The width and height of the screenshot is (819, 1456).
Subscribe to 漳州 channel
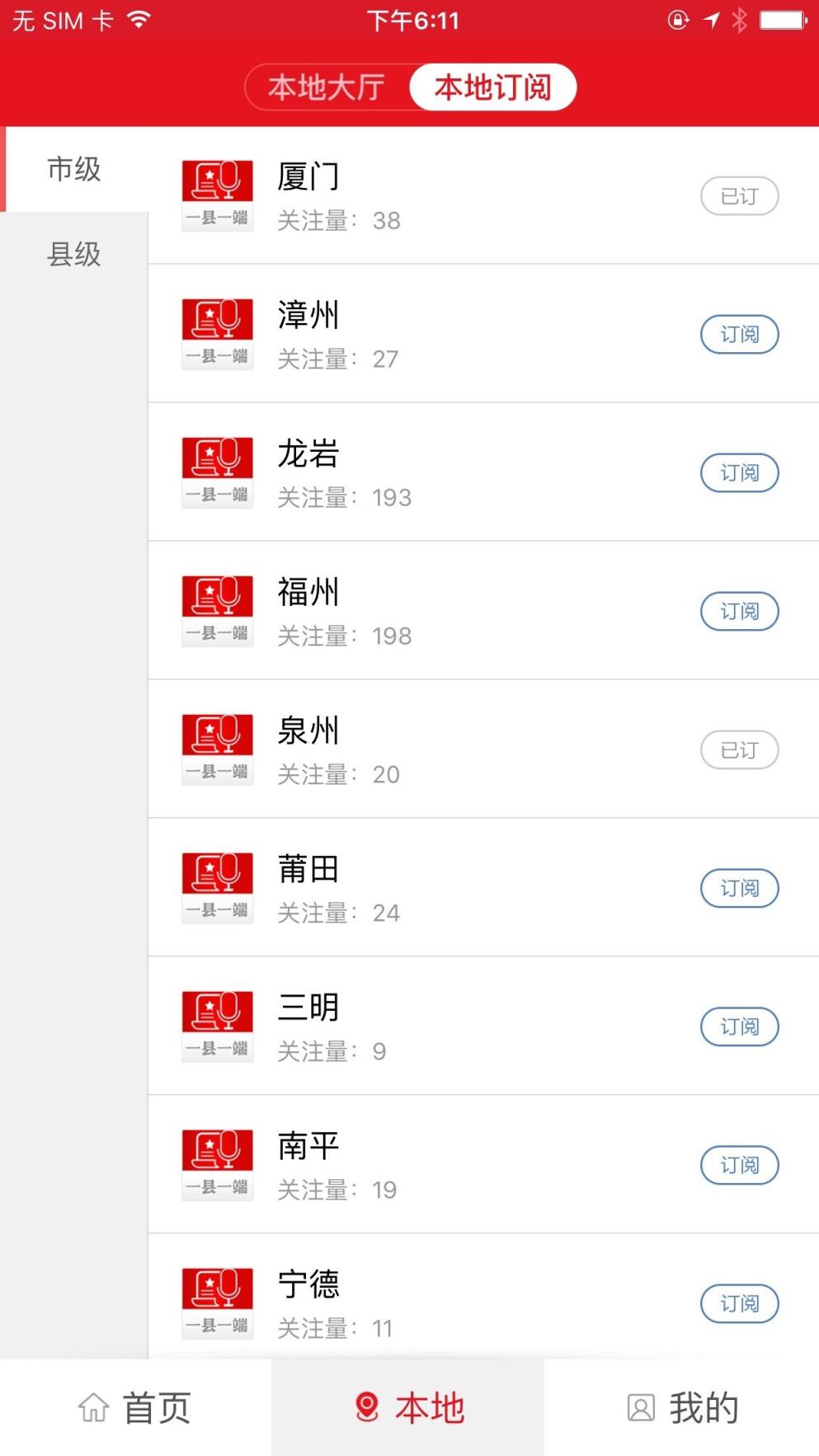point(739,334)
